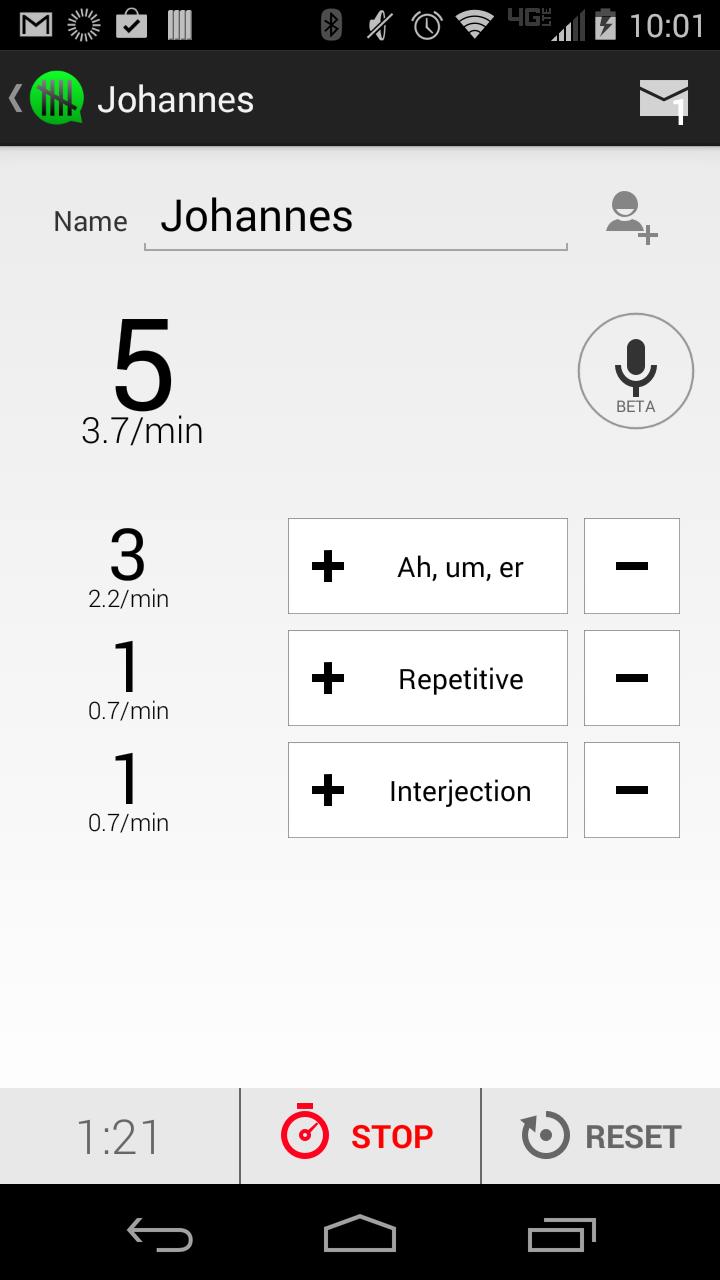The width and height of the screenshot is (720, 1280).
Task: Remove one Interjection
Action: pyautogui.click(x=631, y=790)
